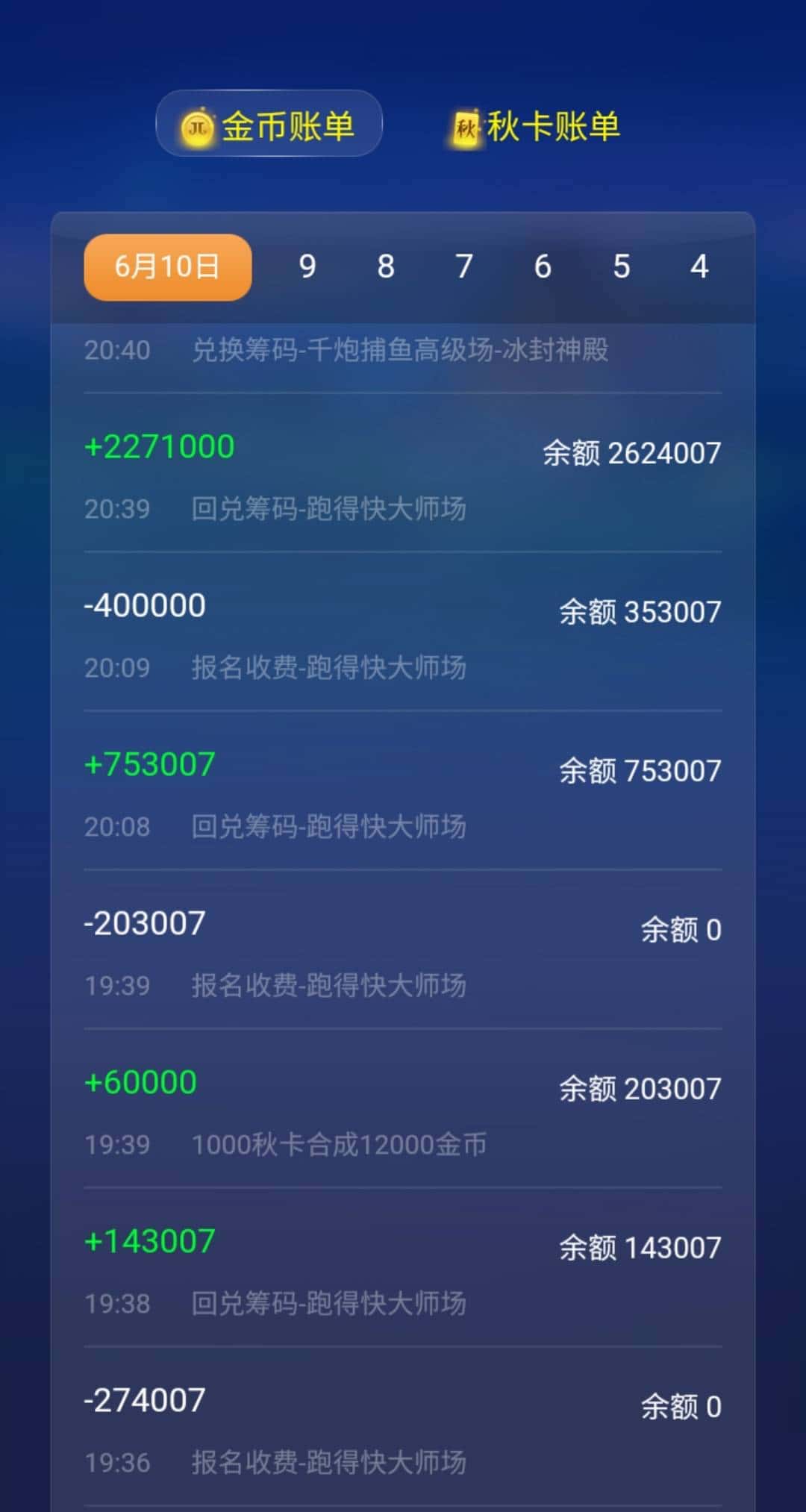Select the 6月10日 date filter

tap(166, 266)
